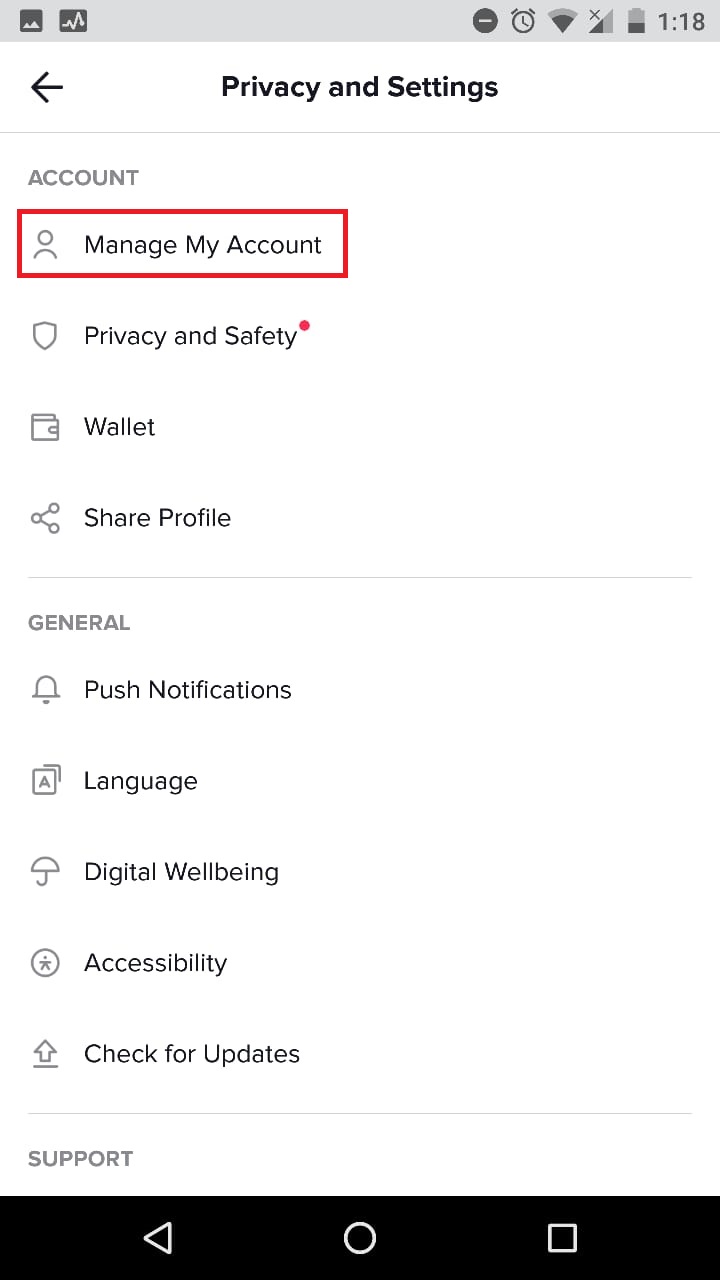This screenshot has width=720, height=1280.
Task: Open Push Notifications settings
Action: pos(360,690)
